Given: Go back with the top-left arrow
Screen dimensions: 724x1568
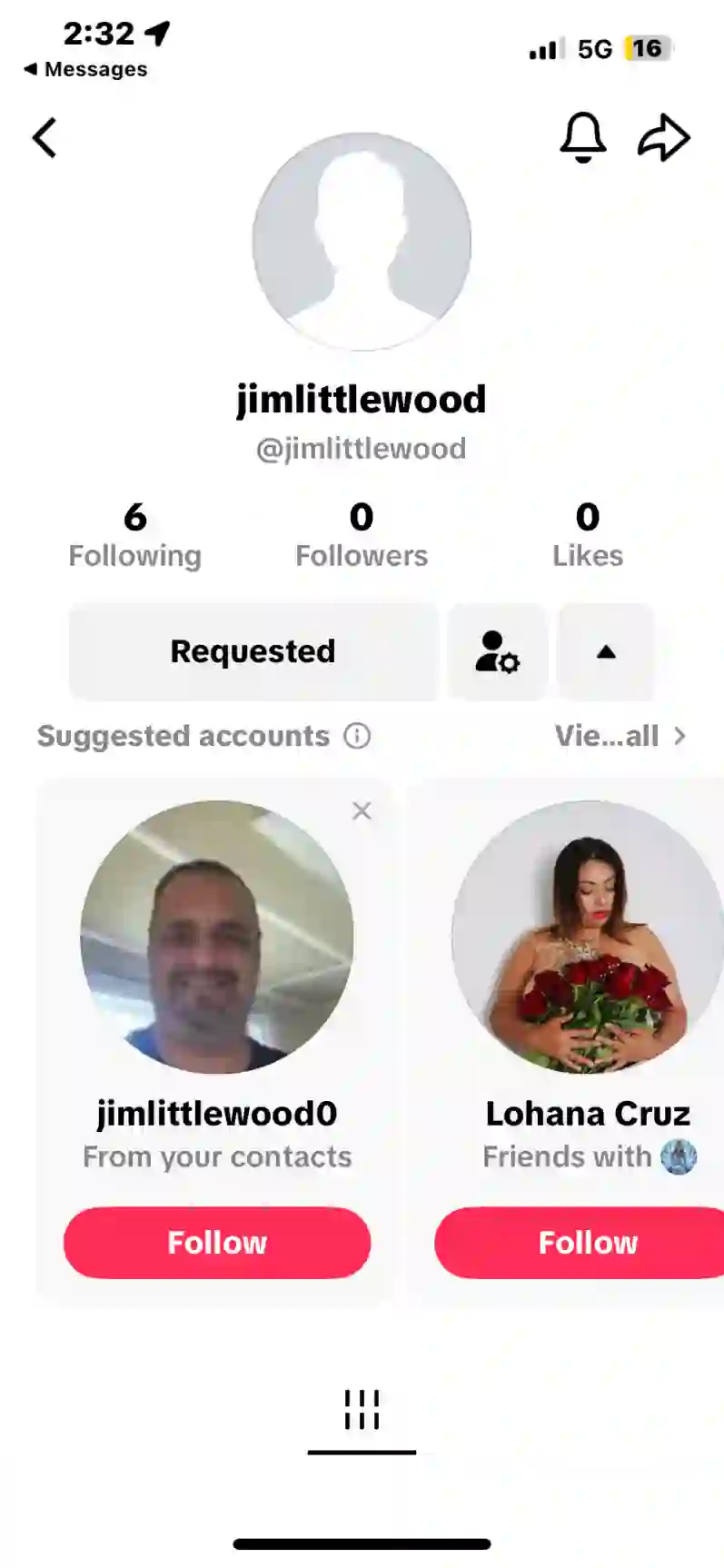Looking at the screenshot, I should click(45, 138).
